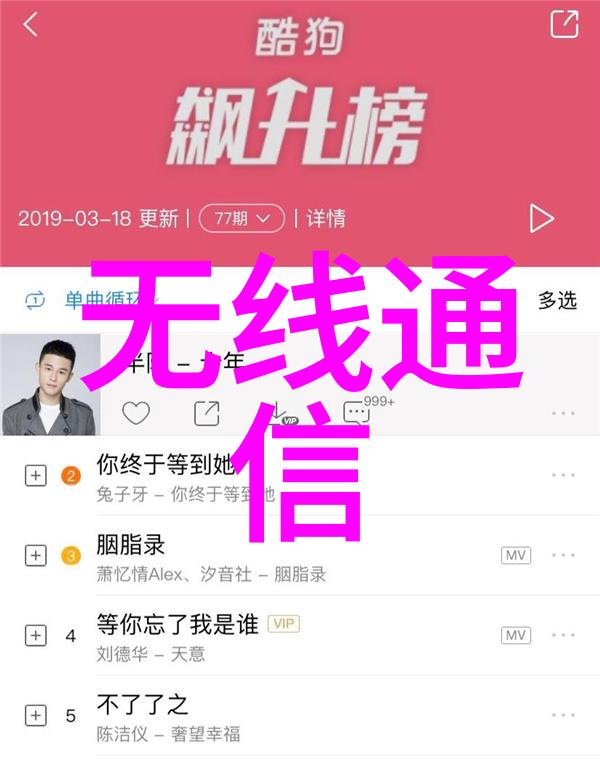Go back using the top arrow

pyautogui.click(x=30, y=26)
